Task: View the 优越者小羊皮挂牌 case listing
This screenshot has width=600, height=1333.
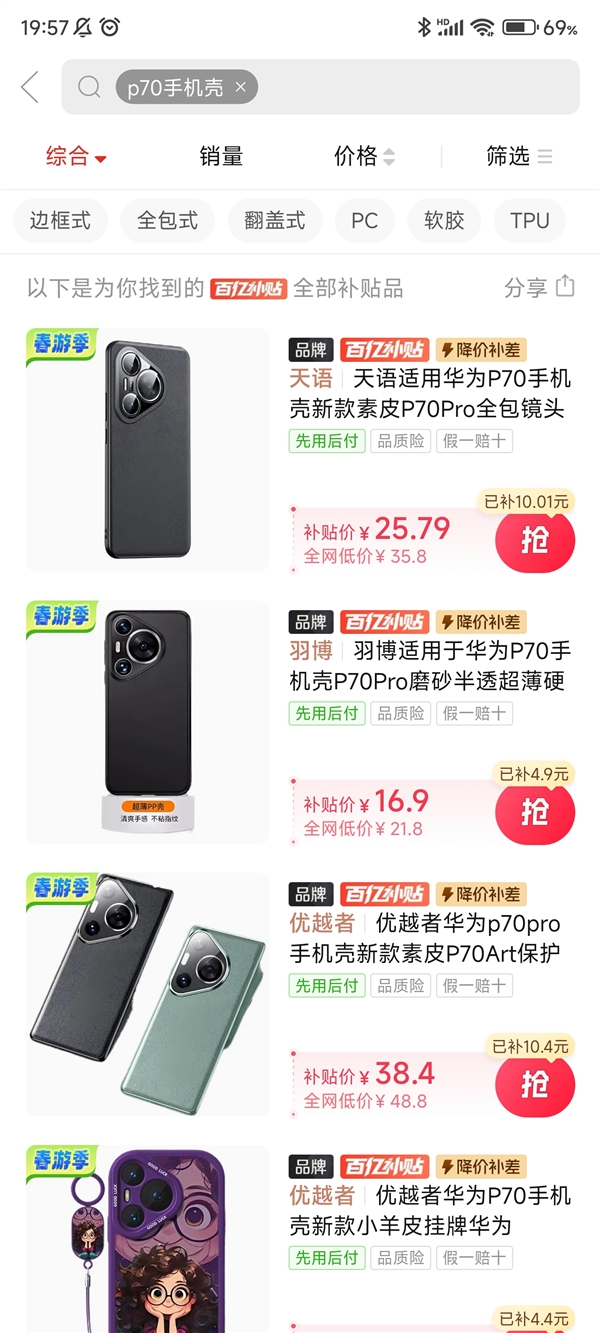Action: pyautogui.click(x=430, y=1209)
